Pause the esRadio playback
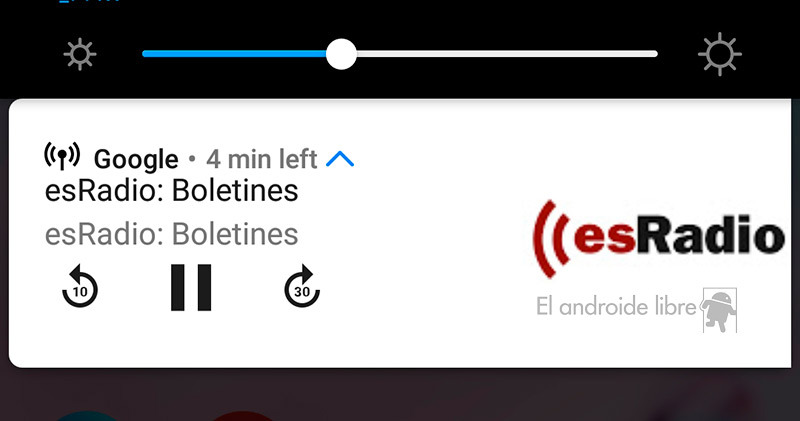 coord(191,287)
